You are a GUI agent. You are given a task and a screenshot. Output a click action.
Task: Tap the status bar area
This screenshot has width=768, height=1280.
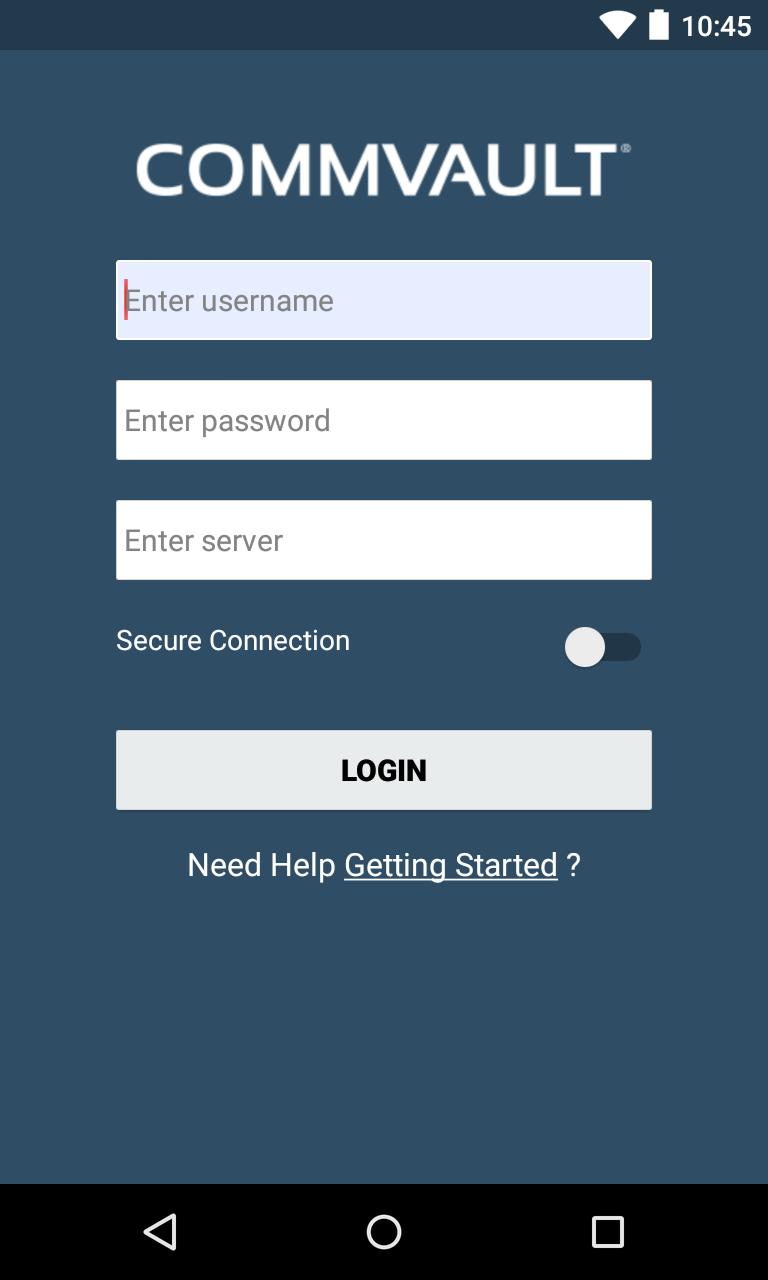click(x=300, y=25)
